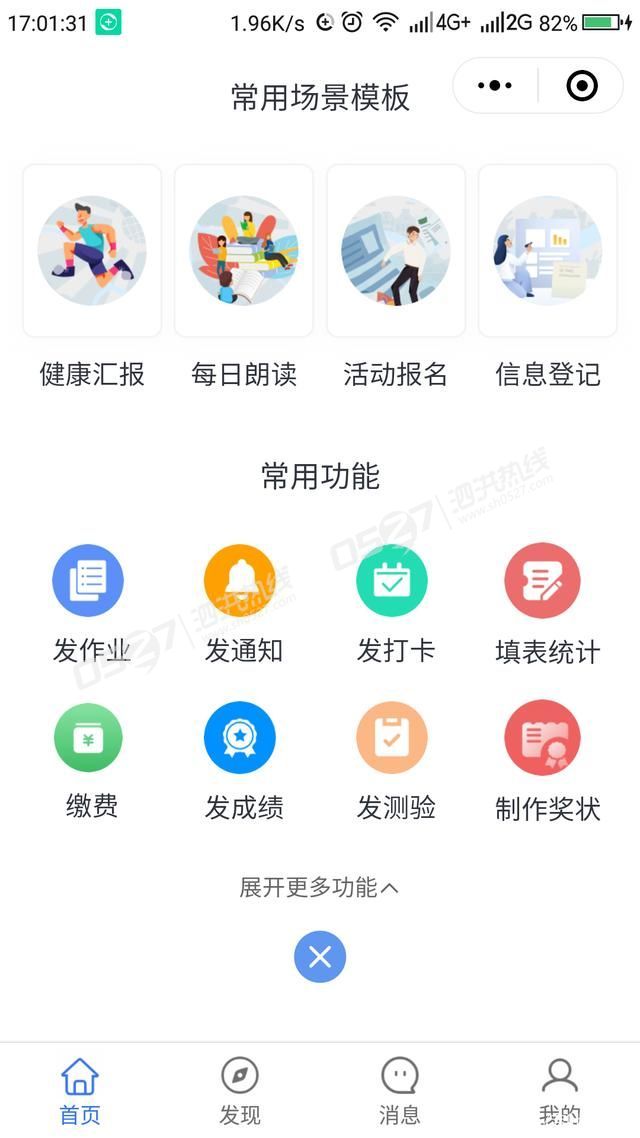The width and height of the screenshot is (640, 1138).
Task: Open the 缴费 payment function
Action: pos(88,738)
